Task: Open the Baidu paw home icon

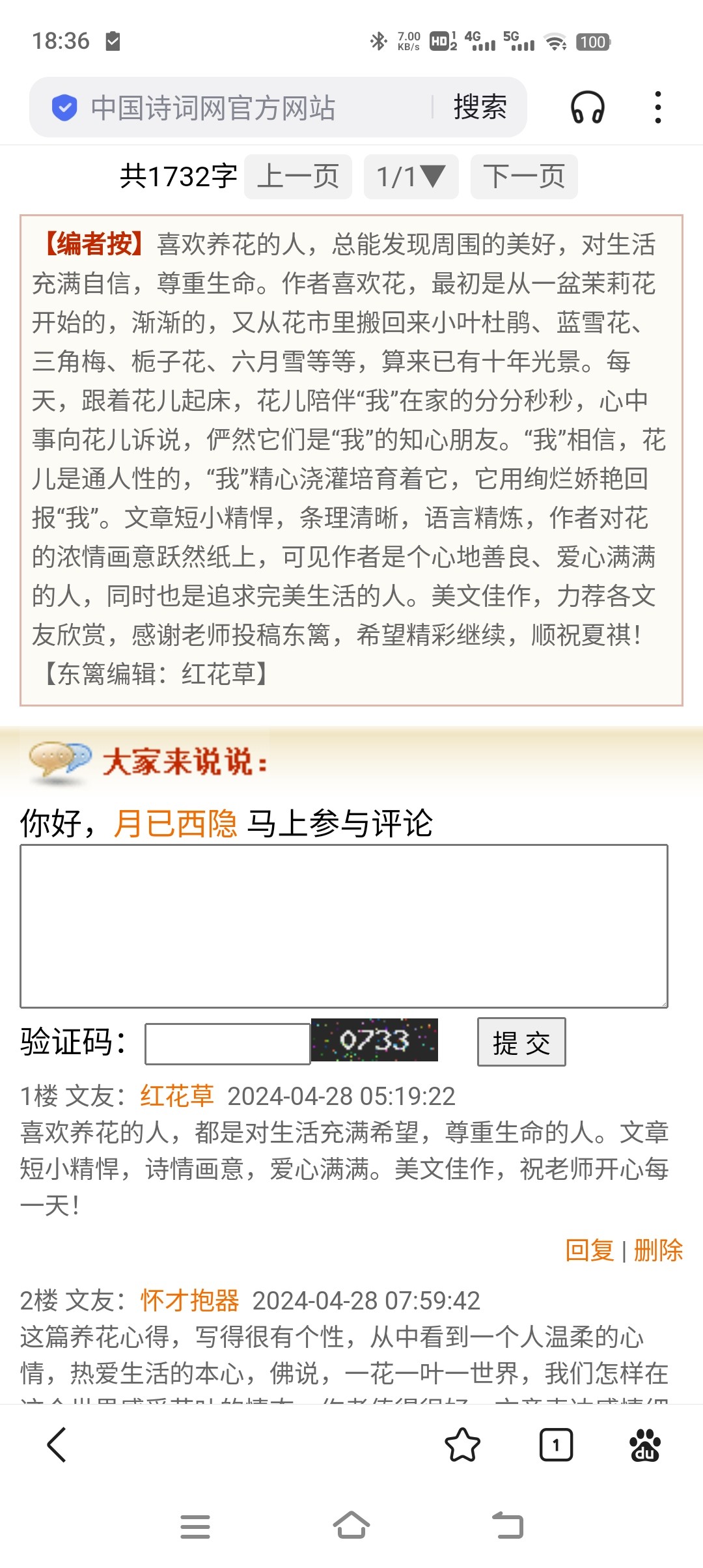Action: pyautogui.click(x=645, y=1445)
